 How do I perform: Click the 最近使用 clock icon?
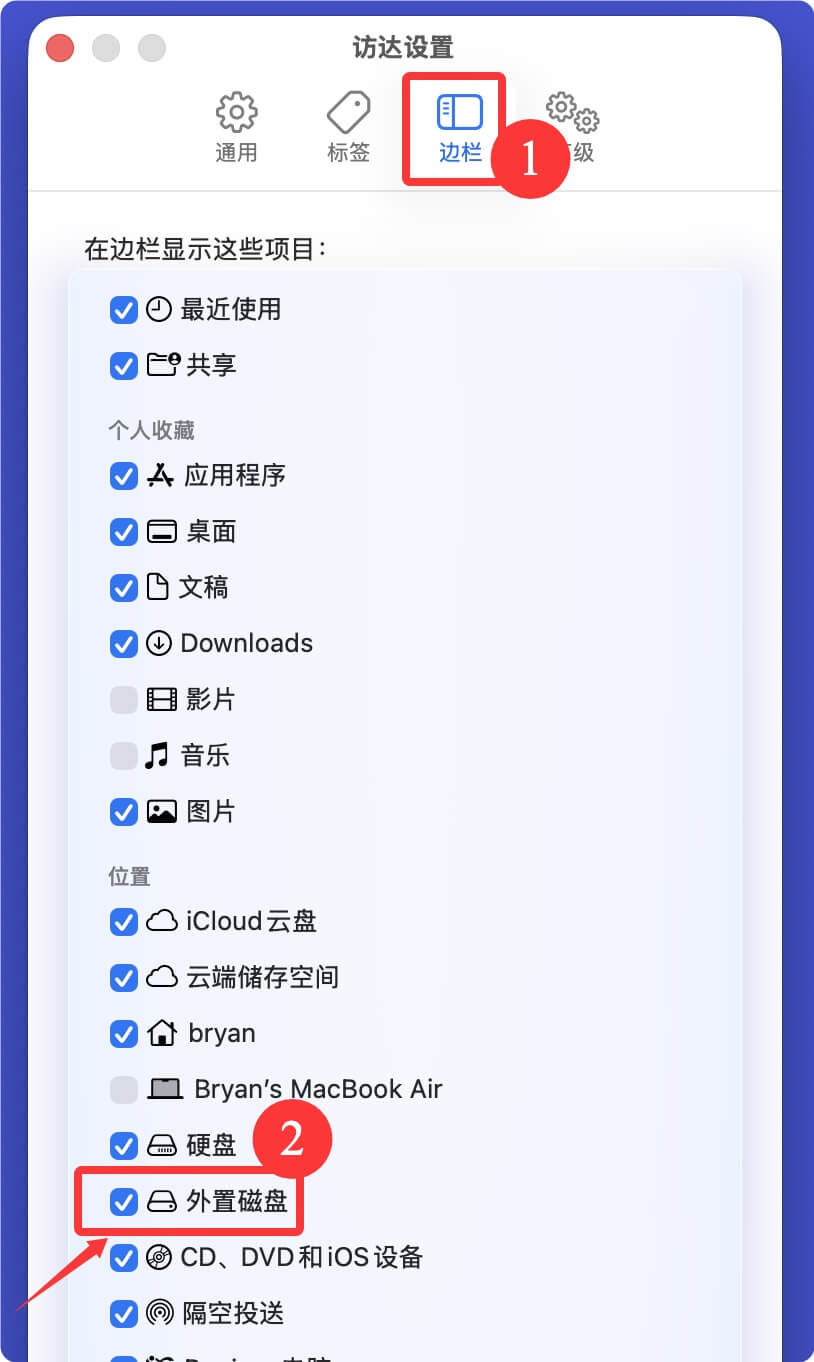click(x=160, y=309)
